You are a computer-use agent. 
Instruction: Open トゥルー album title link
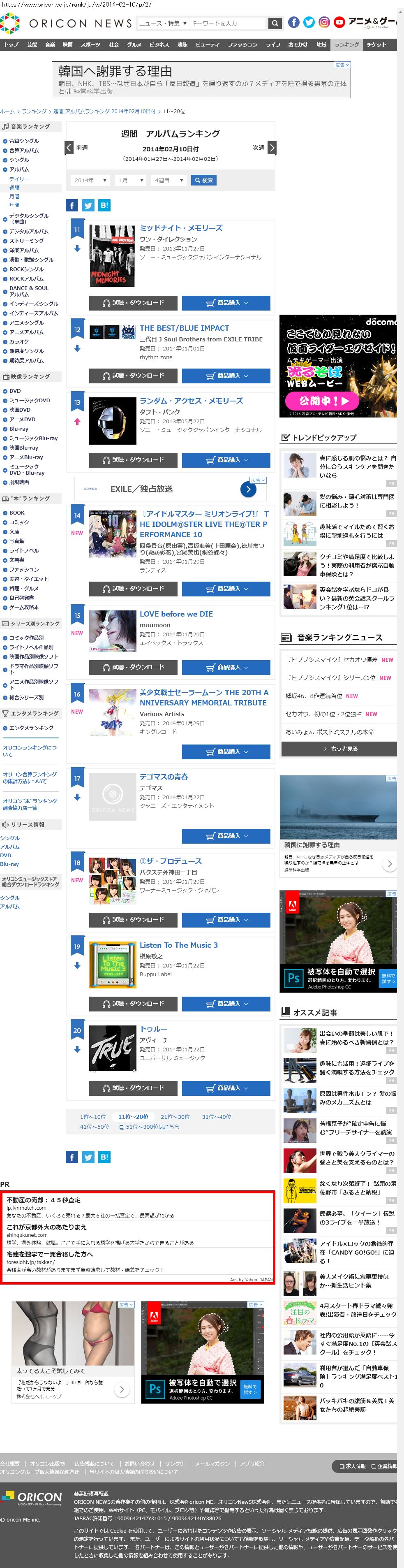tap(153, 1029)
